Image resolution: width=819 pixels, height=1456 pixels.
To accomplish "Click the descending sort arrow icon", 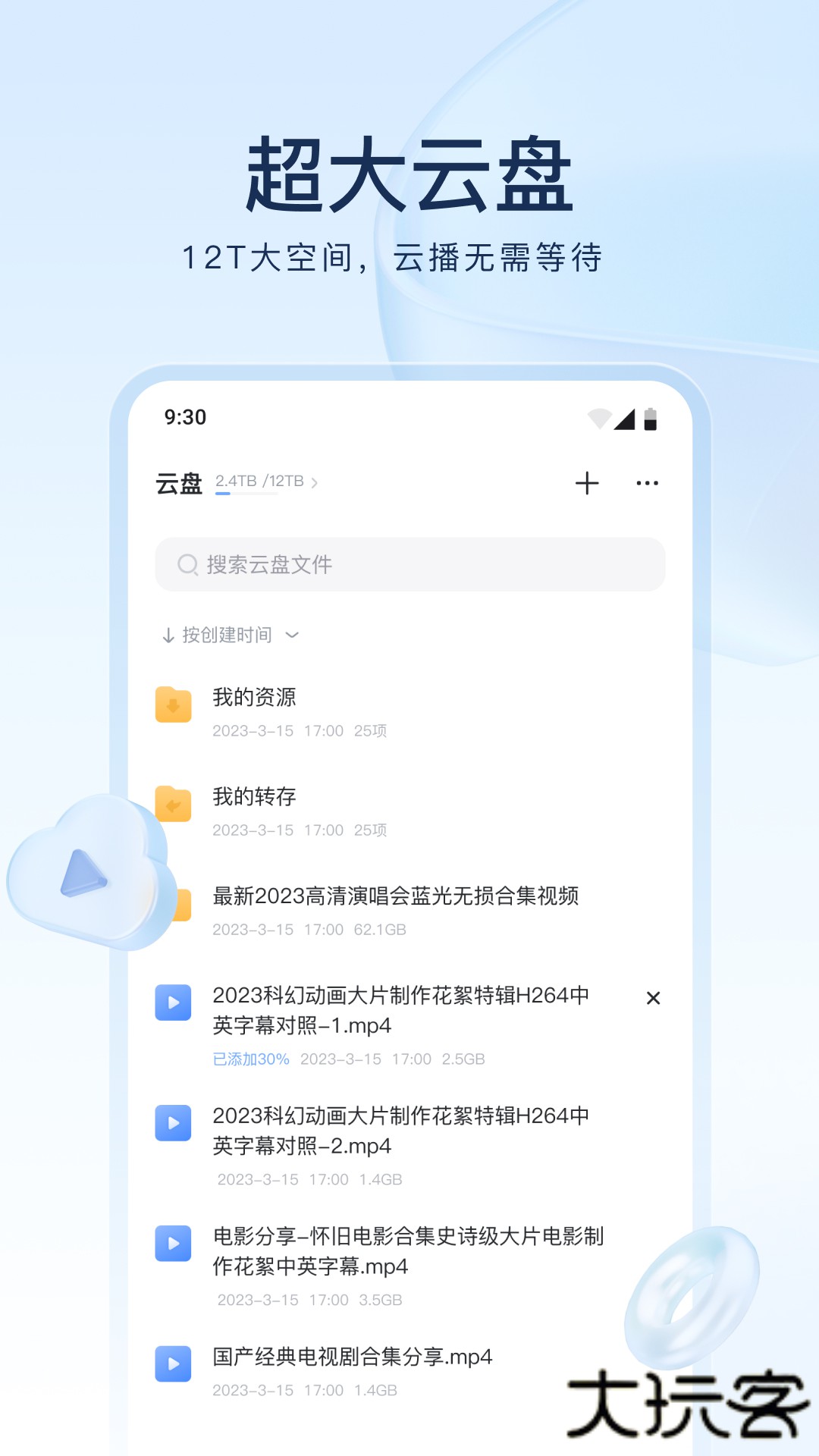I will 168,636.
